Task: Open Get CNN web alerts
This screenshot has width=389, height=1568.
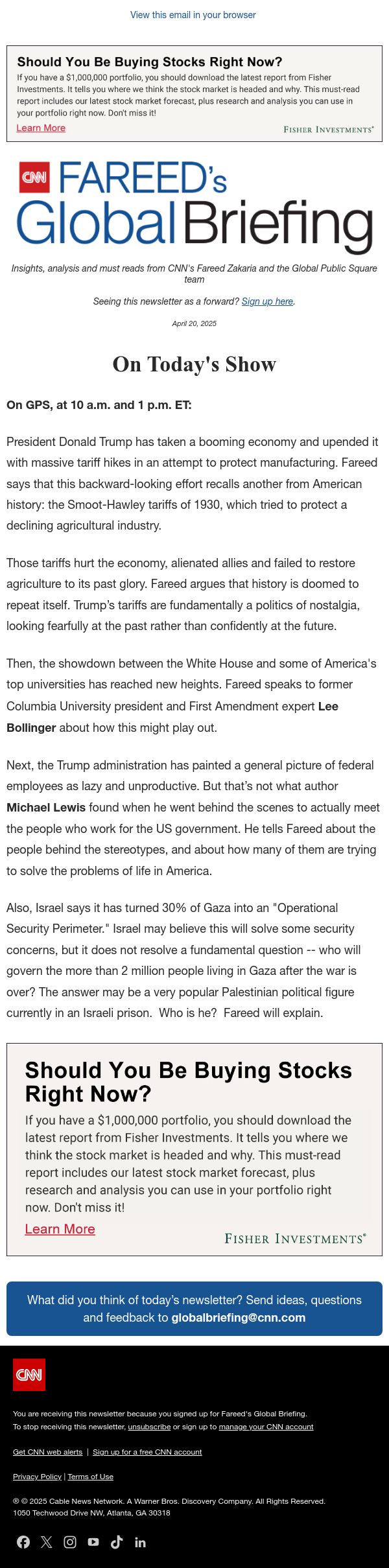Action: [x=48, y=1451]
